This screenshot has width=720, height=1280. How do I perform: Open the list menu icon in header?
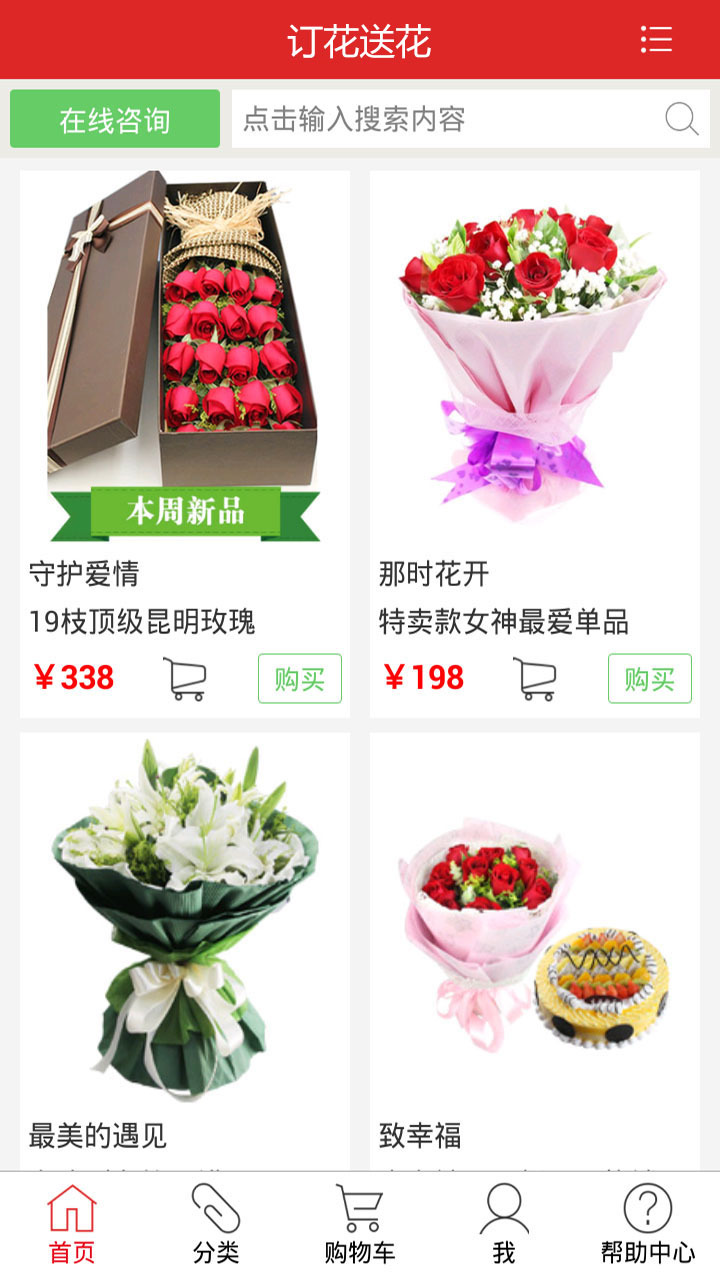coord(656,40)
